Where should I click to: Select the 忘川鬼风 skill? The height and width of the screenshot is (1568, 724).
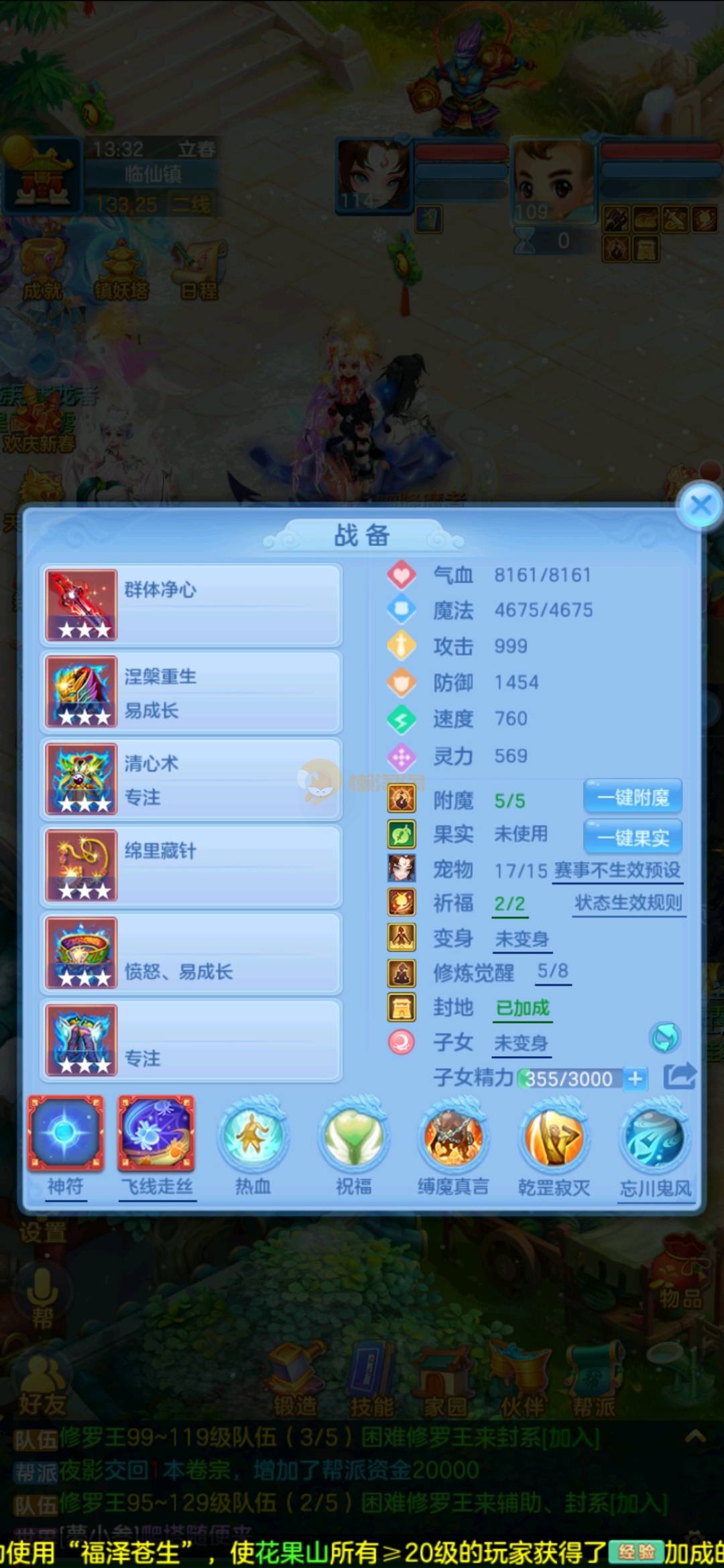655,1138
